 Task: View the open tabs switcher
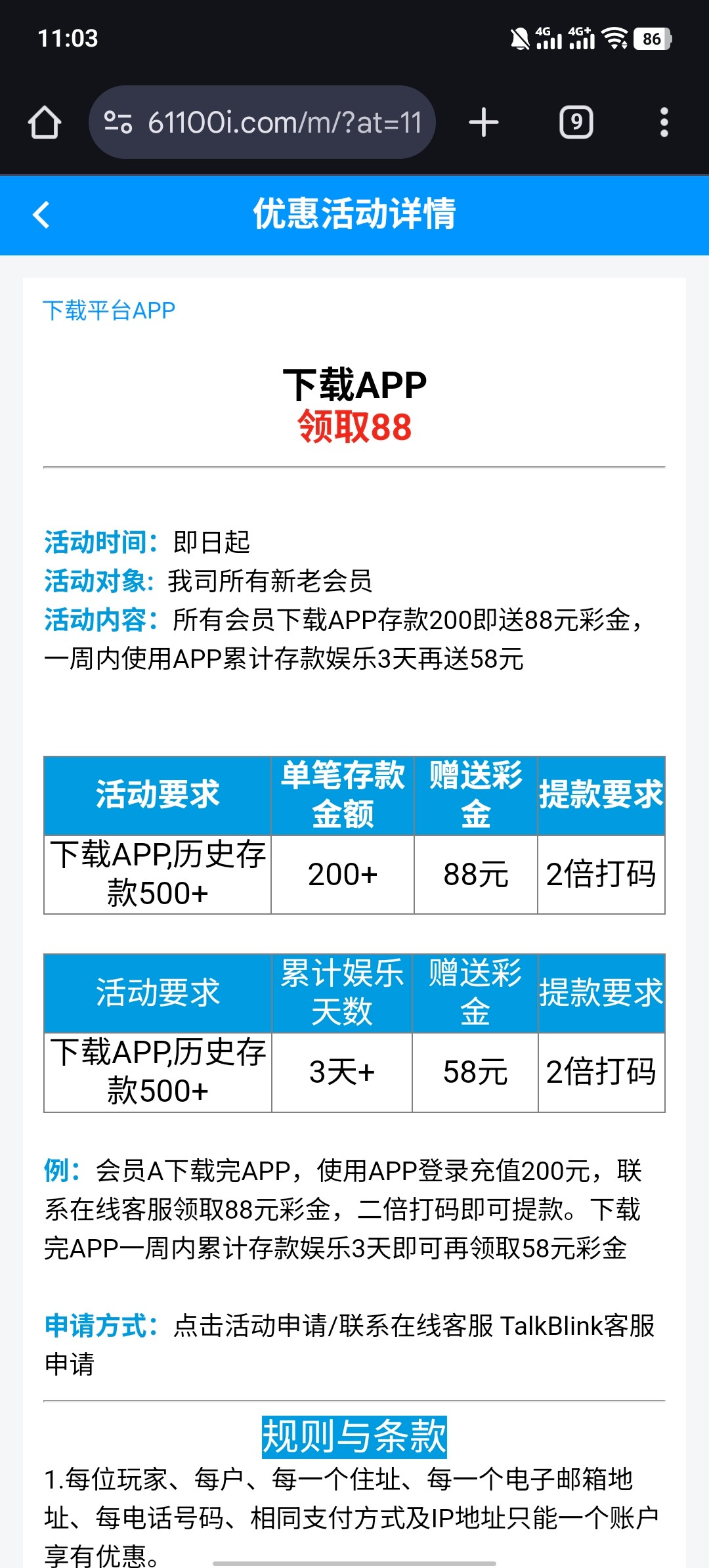point(576,123)
